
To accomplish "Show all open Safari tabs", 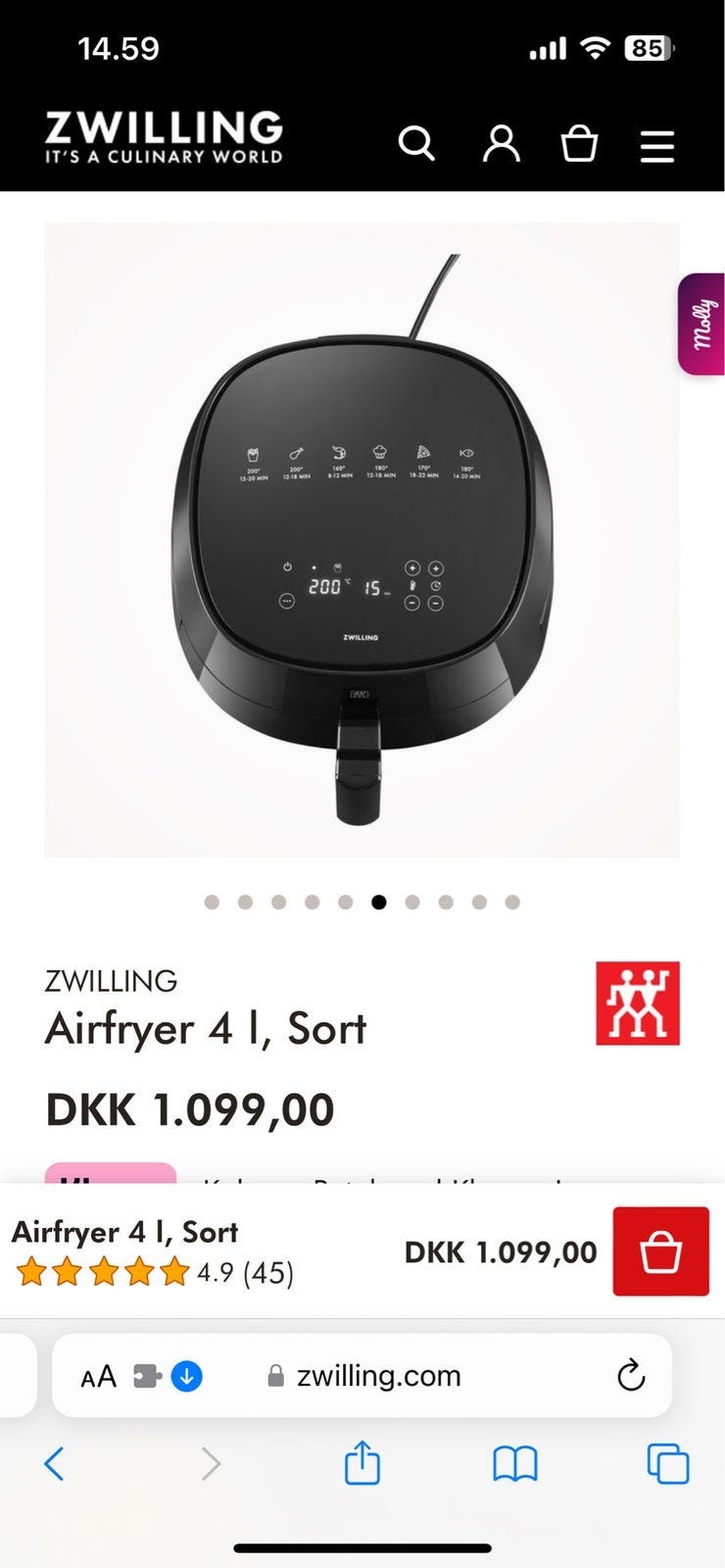I will point(667,1465).
